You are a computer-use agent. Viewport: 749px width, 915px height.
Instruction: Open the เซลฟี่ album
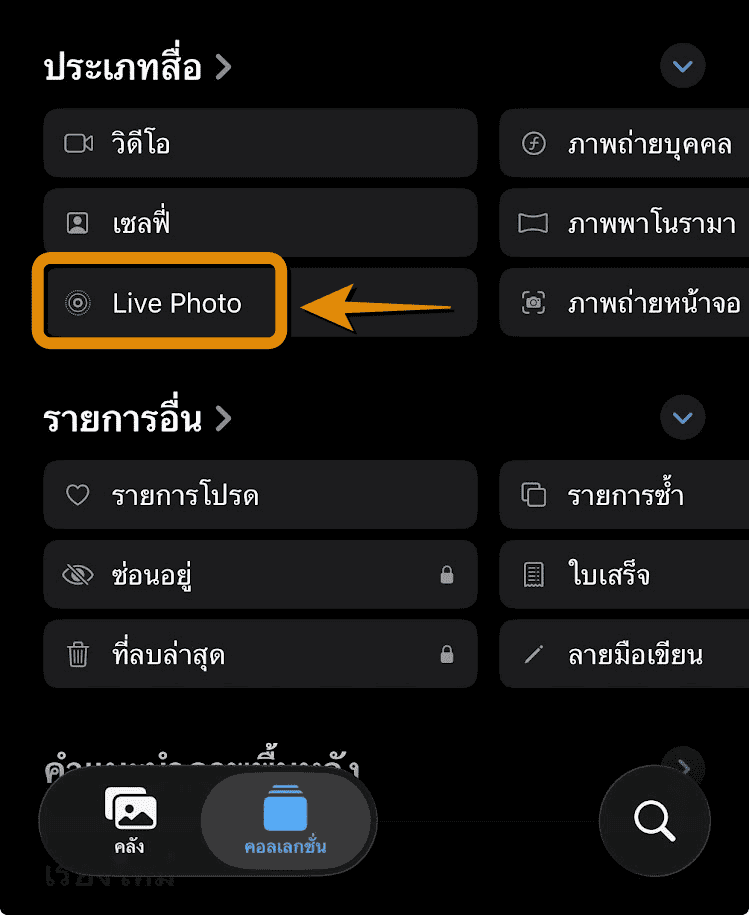pos(259,222)
